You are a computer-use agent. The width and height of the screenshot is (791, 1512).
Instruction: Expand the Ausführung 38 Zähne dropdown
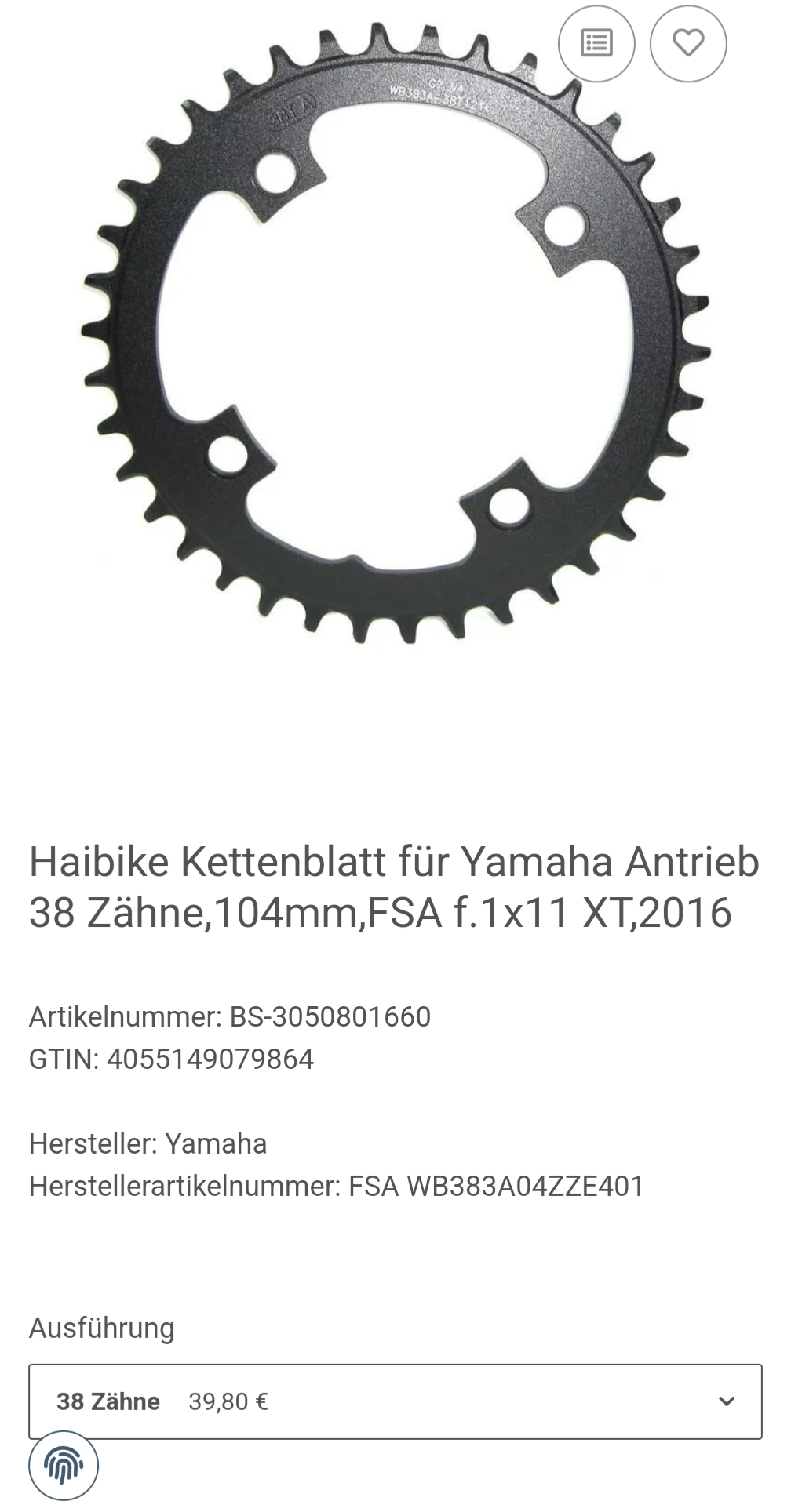tap(395, 1401)
